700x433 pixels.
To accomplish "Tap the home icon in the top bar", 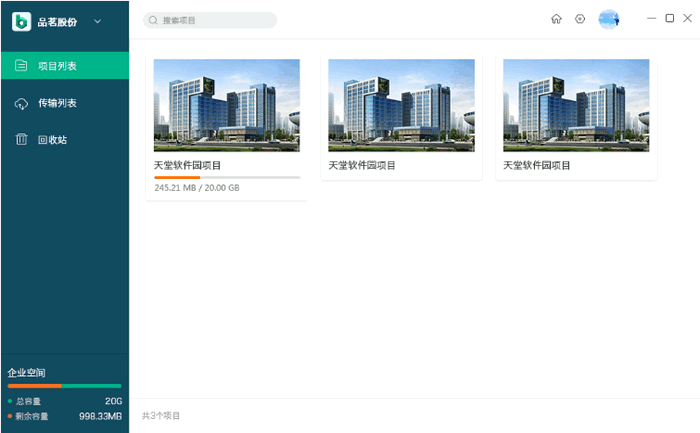I will (557, 19).
